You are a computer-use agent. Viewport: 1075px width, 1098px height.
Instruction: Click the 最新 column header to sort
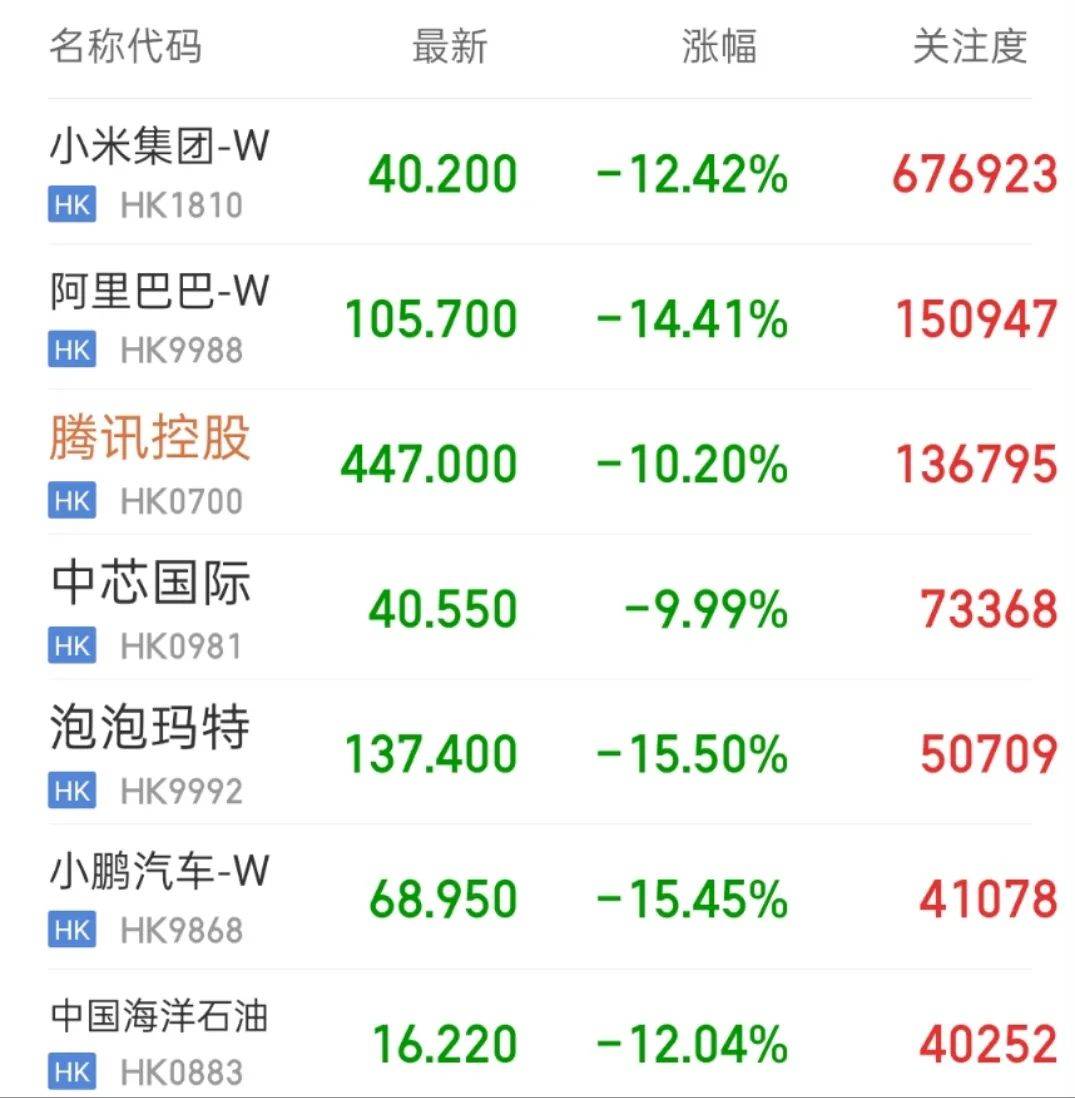447,47
